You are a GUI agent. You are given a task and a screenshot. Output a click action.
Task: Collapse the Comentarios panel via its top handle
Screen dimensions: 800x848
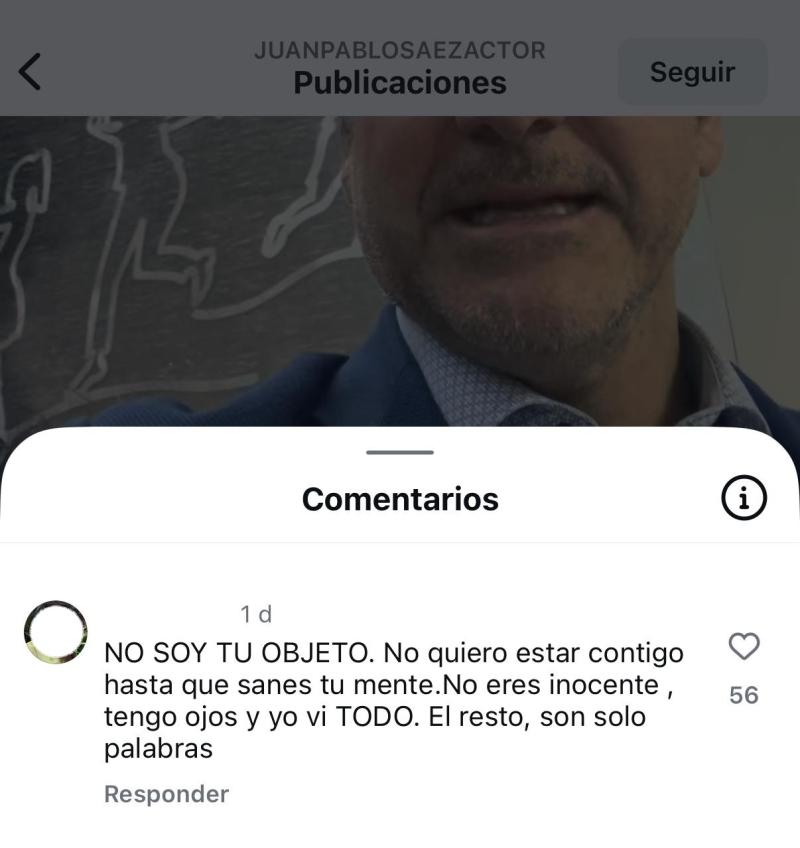click(x=399, y=454)
